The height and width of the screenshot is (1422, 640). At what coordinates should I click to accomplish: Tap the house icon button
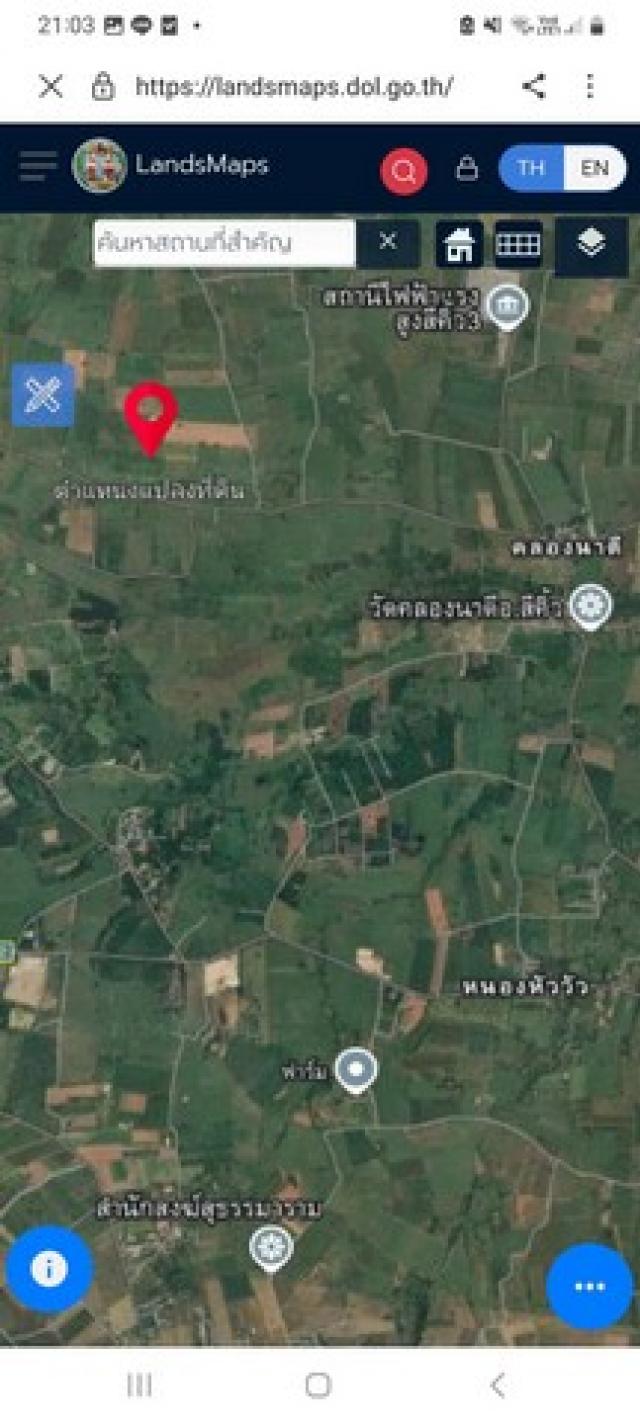pyautogui.click(x=459, y=244)
